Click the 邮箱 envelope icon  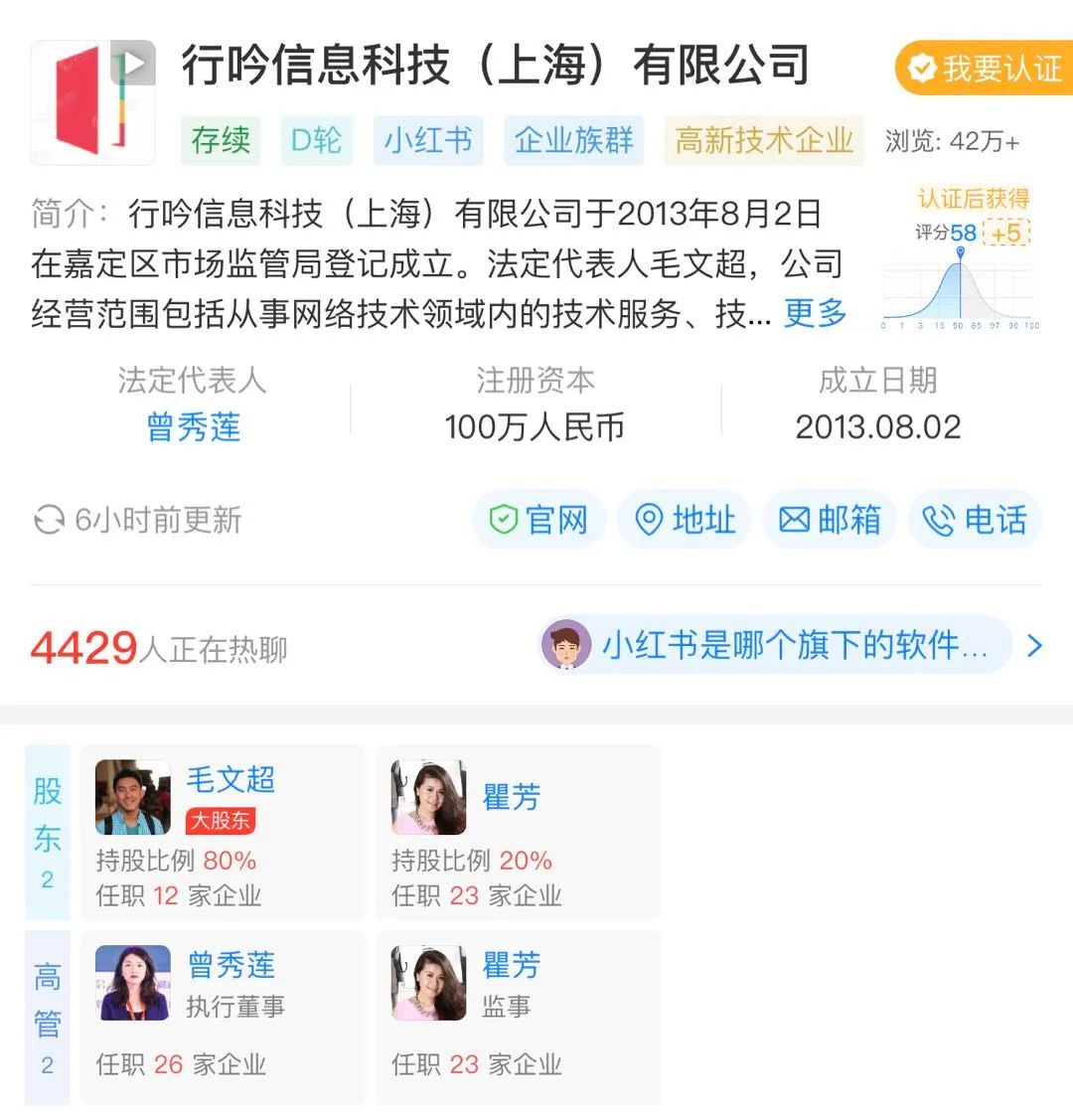793,519
